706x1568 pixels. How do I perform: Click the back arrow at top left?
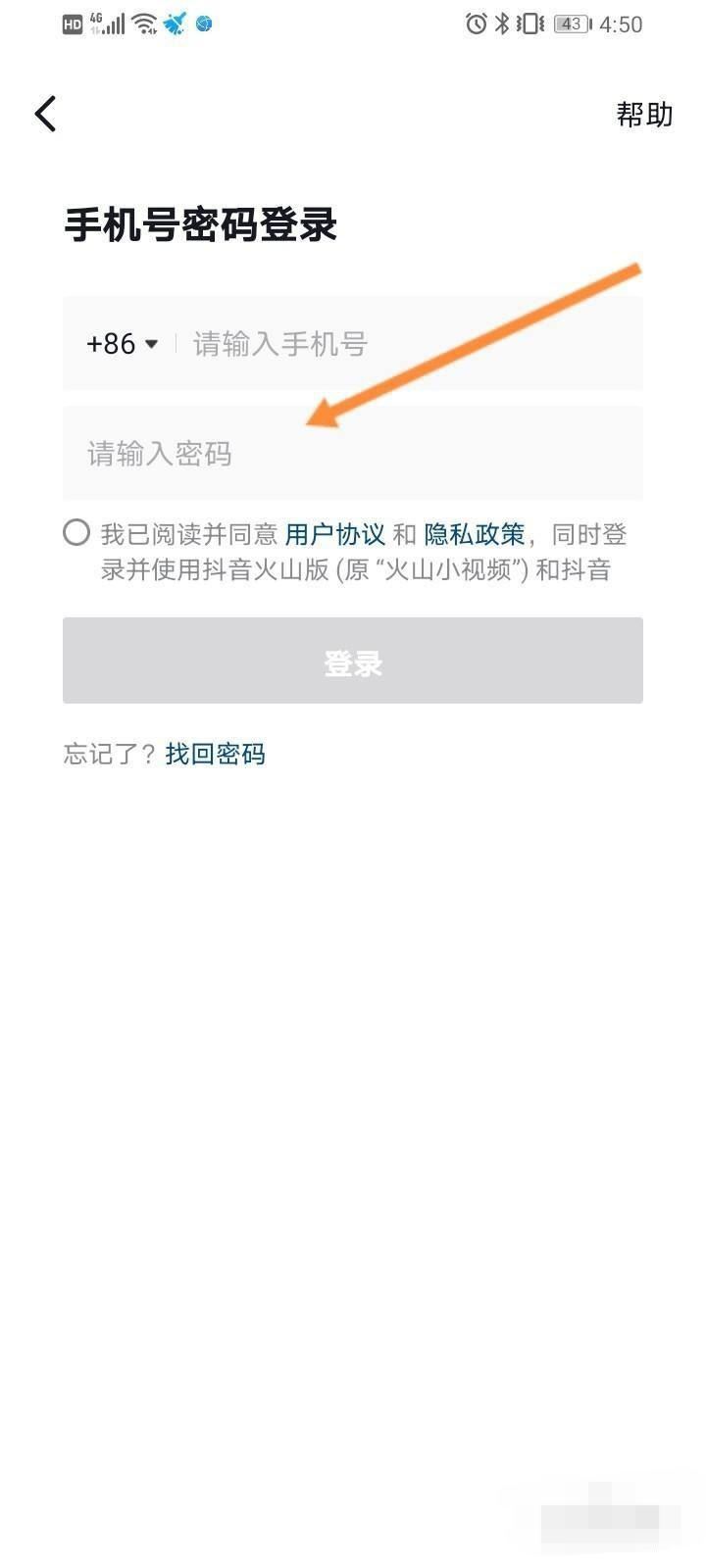pyautogui.click(x=45, y=113)
